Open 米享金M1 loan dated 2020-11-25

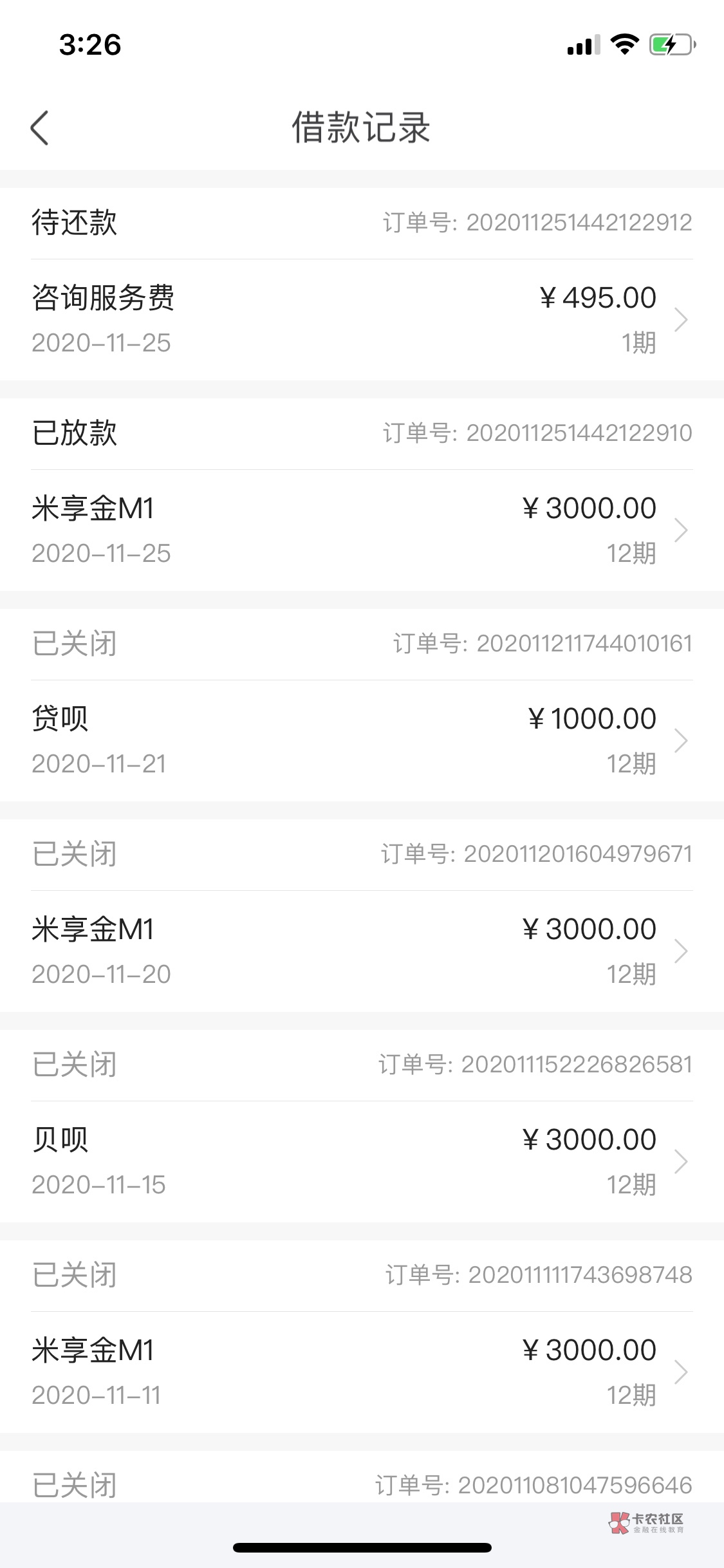click(x=360, y=530)
